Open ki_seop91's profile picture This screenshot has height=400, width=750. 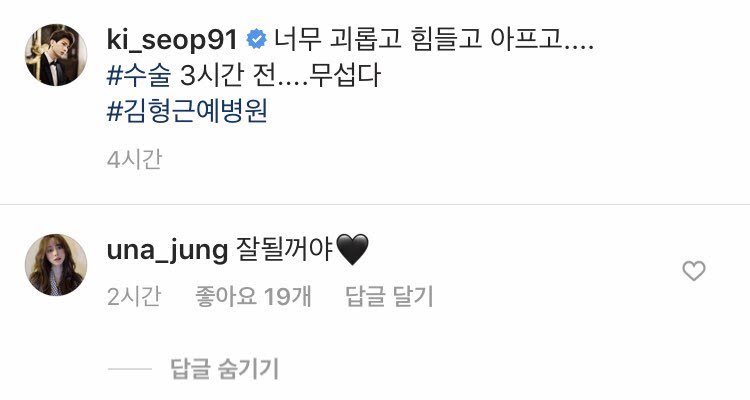pos(56,55)
